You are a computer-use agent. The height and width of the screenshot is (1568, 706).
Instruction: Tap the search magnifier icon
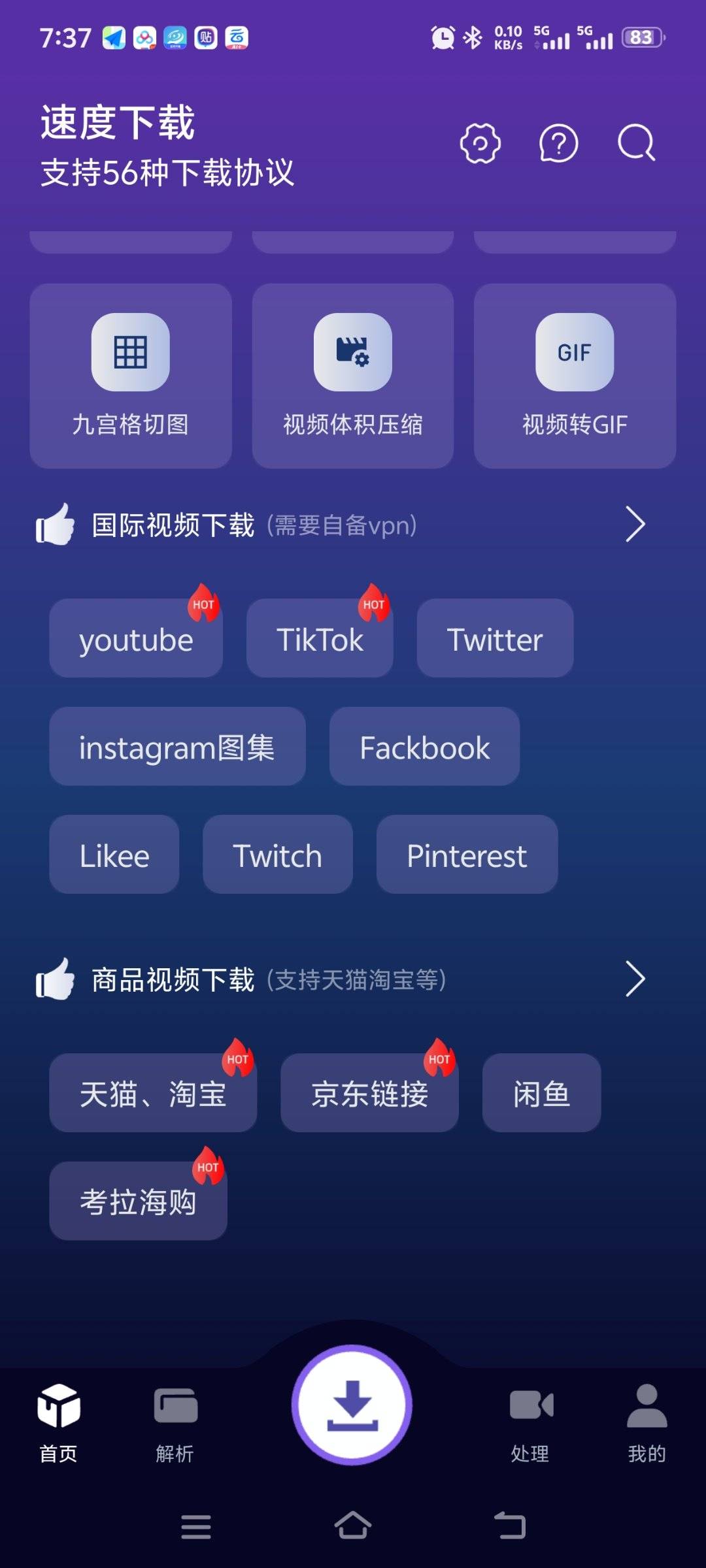[636, 142]
